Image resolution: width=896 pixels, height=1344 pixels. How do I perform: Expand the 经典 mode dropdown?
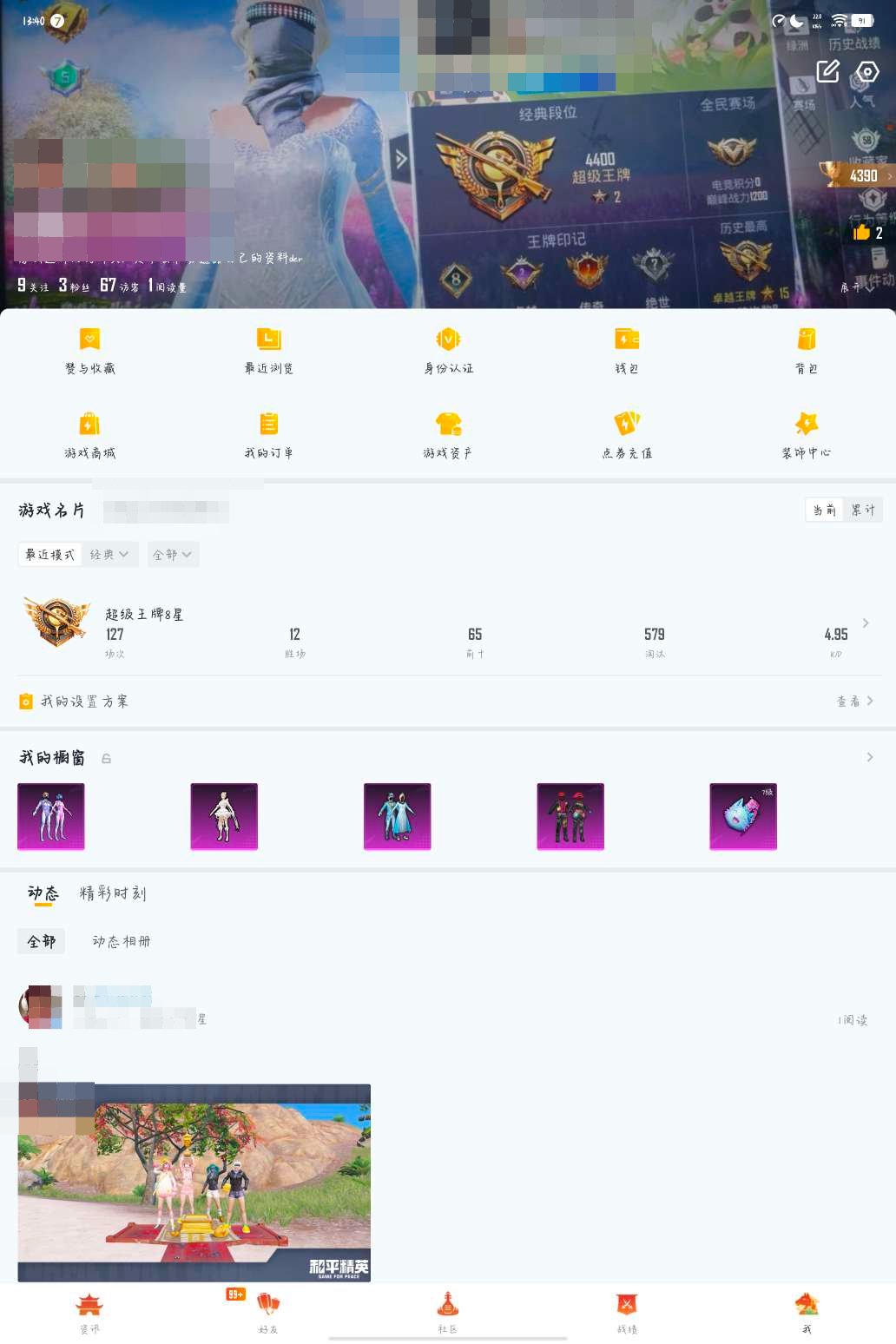click(x=109, y=554)
